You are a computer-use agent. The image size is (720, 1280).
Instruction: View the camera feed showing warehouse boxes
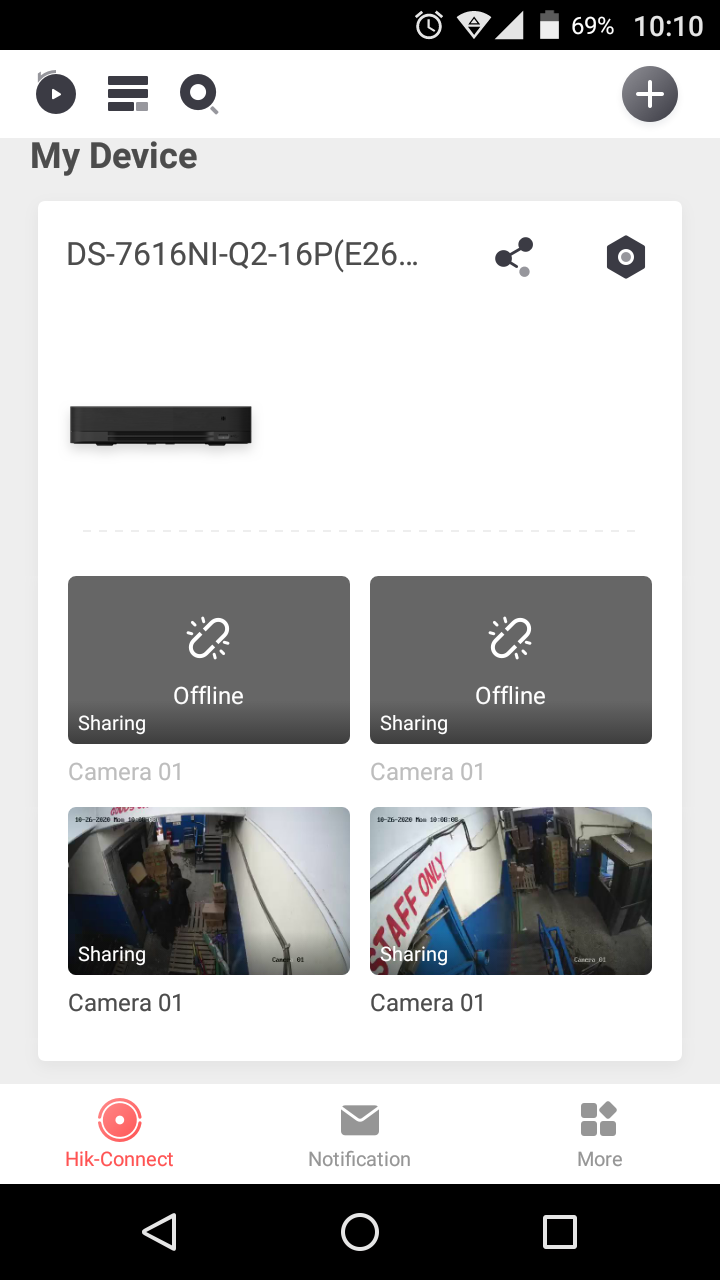[209, 891]
